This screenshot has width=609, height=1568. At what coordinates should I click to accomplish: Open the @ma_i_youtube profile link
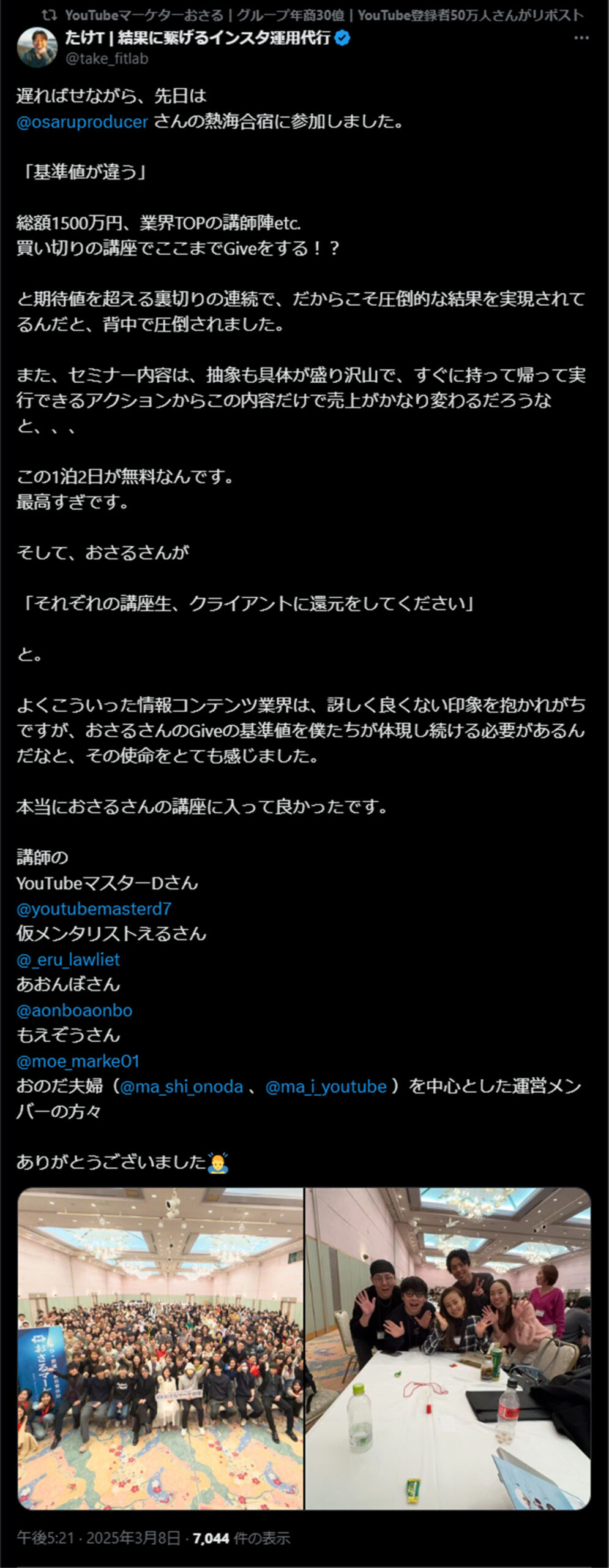pos(326,1087)
